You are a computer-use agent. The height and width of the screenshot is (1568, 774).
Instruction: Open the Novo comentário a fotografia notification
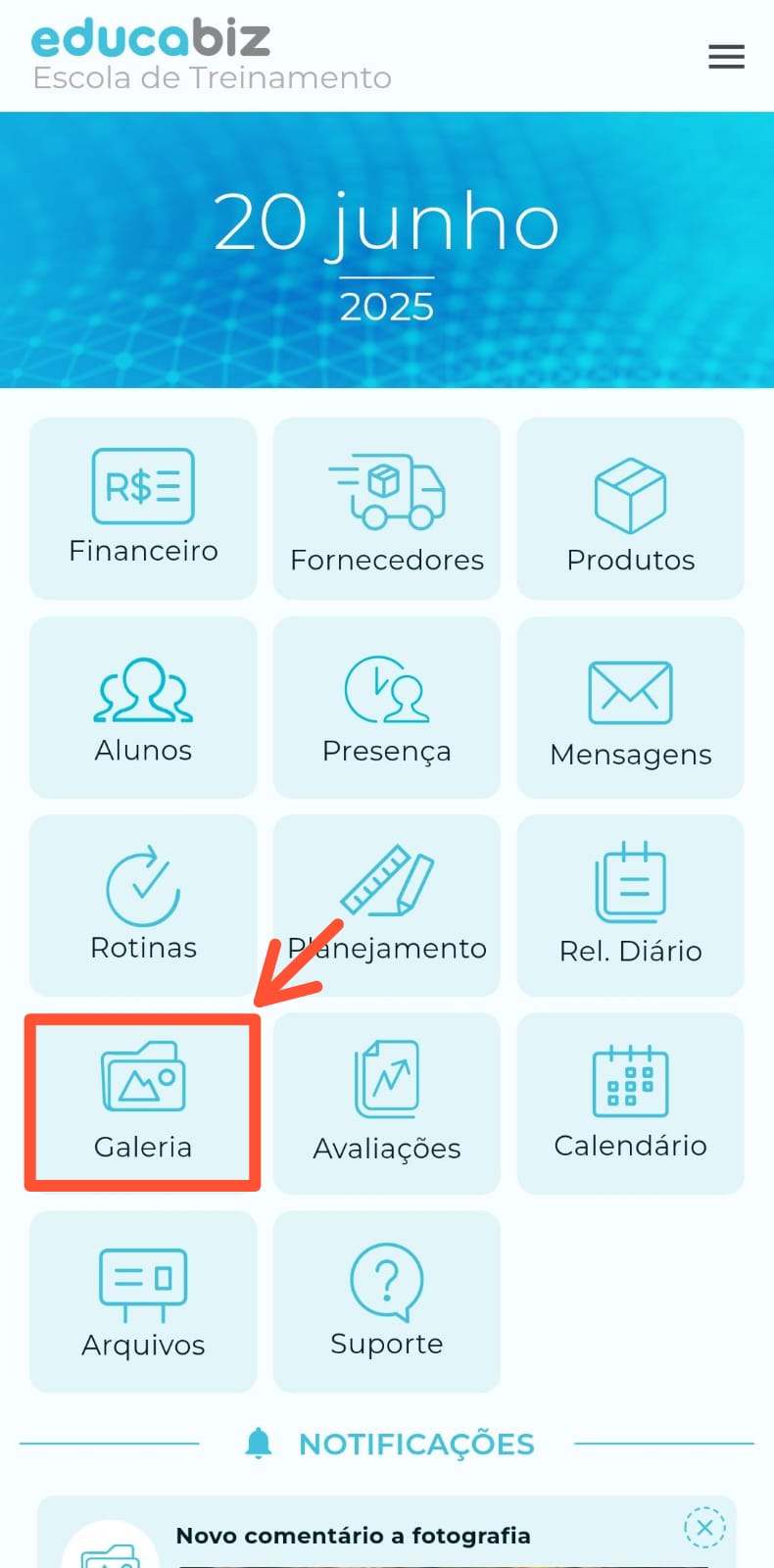[x=353, y=1536]
